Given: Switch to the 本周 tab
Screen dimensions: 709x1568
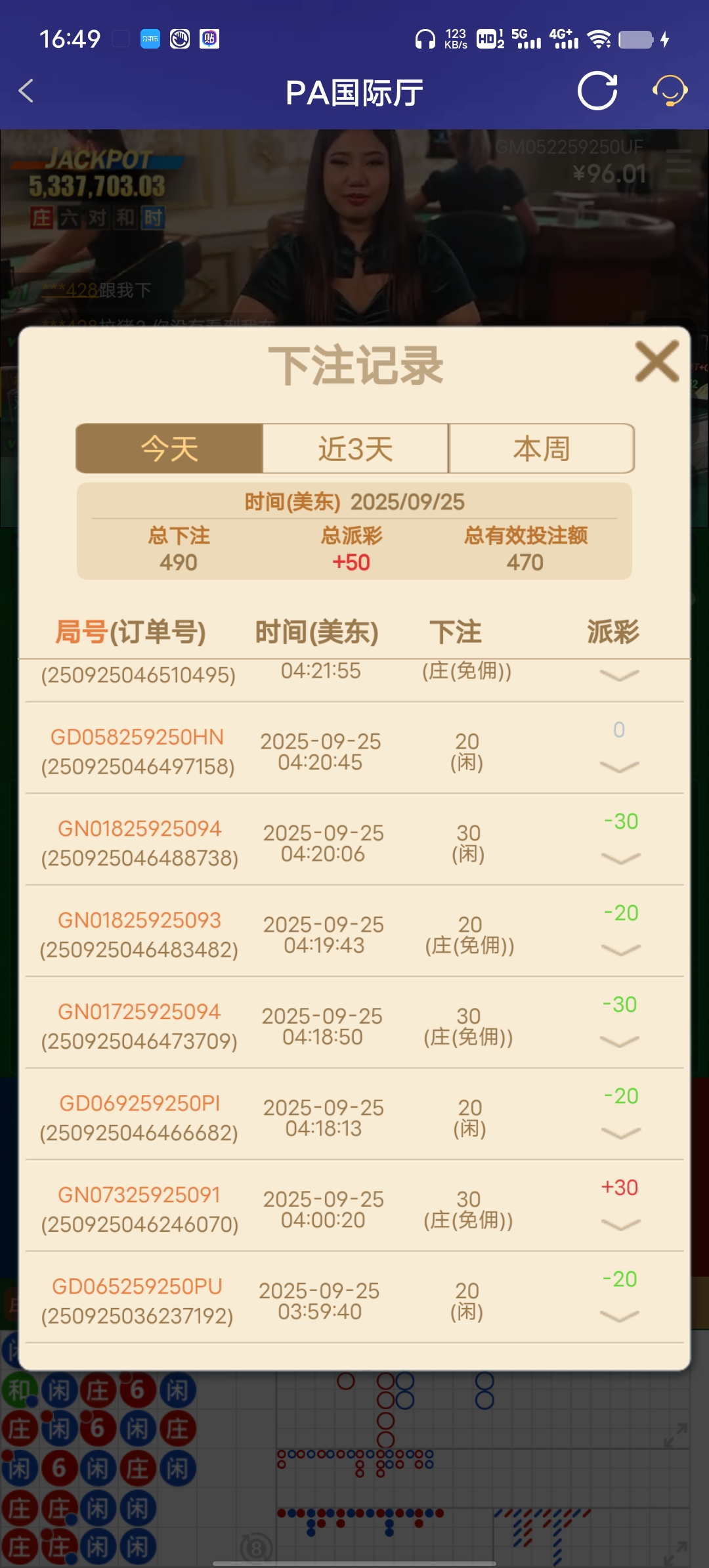Looking at the screenshot, I should coord(541,448).
